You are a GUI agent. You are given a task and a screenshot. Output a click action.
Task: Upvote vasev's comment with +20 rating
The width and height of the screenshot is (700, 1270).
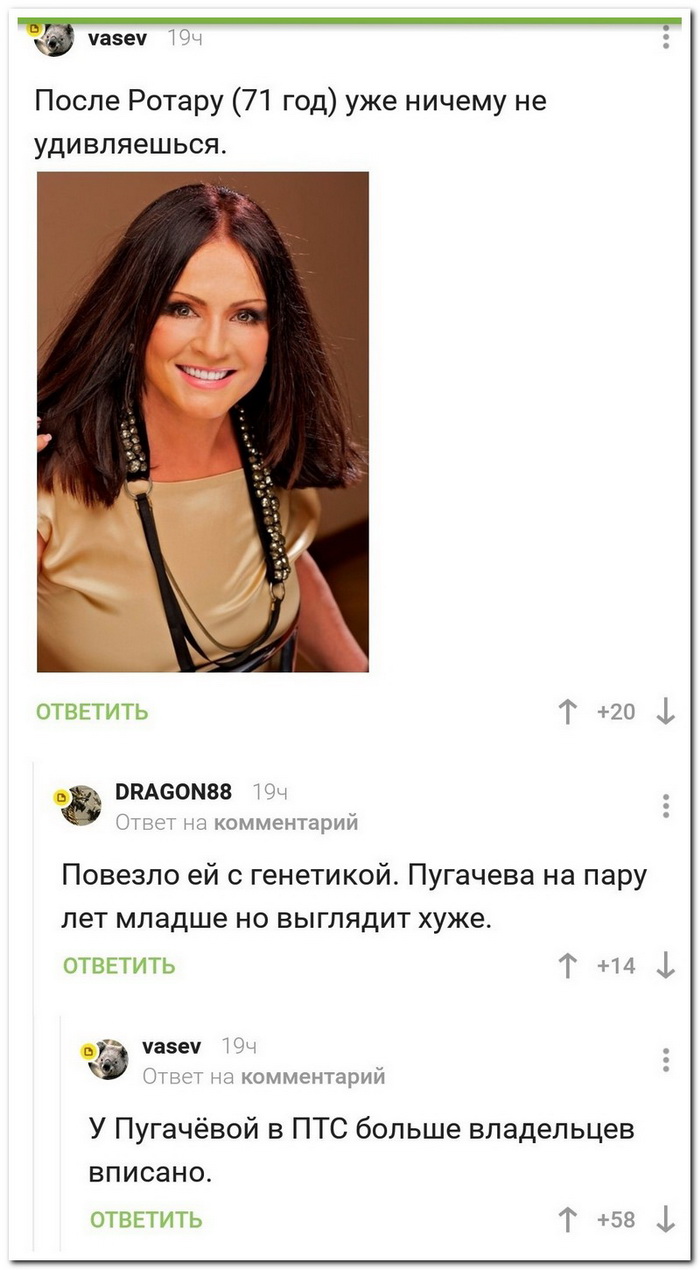click(x=568, y=712)
